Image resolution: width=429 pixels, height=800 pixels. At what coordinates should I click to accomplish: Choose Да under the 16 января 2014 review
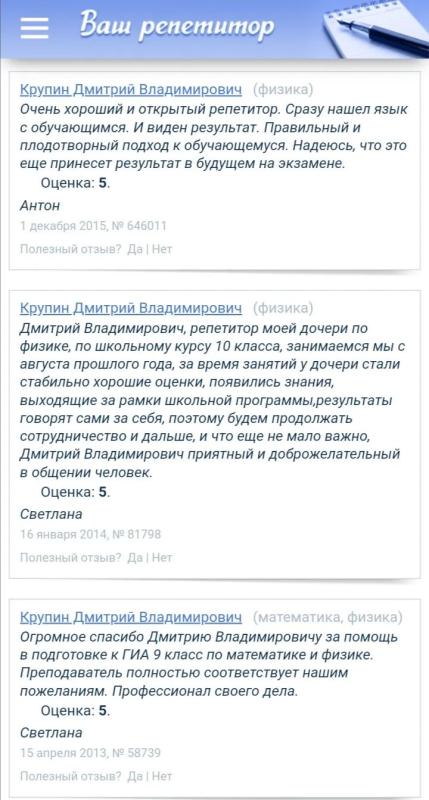135,558
